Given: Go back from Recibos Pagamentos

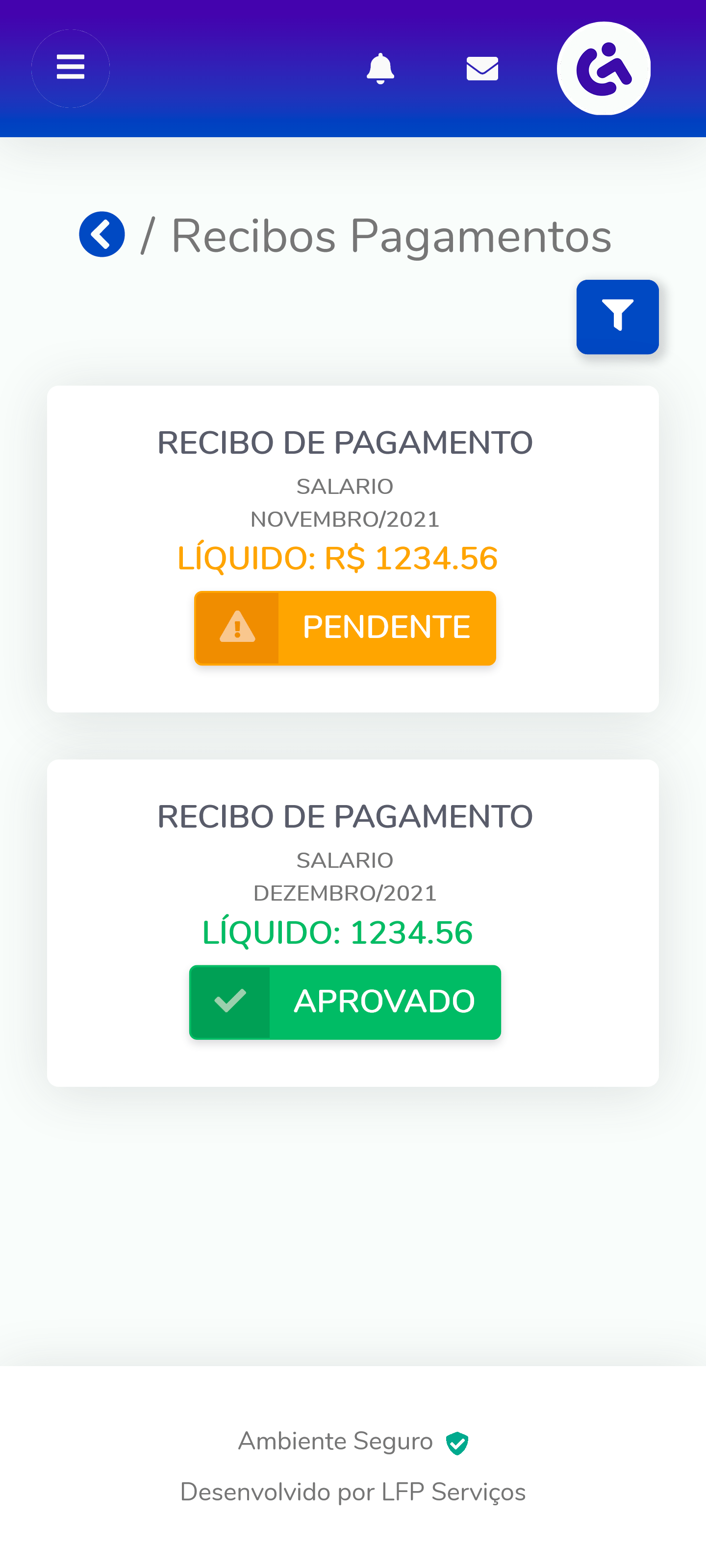Looking at the screenshot, I should point(101,234).
